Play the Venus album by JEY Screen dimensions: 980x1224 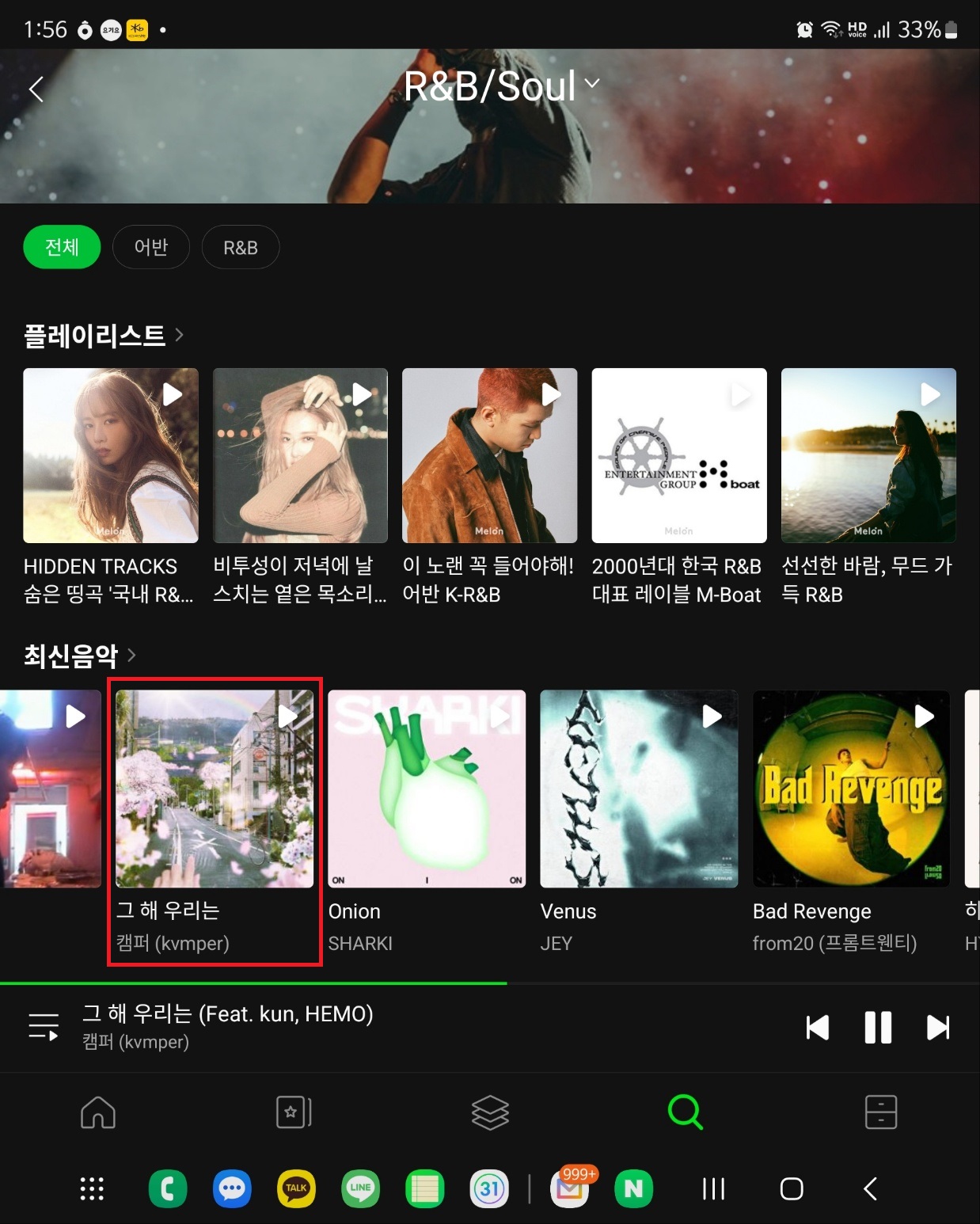click(x=712, y=717)
